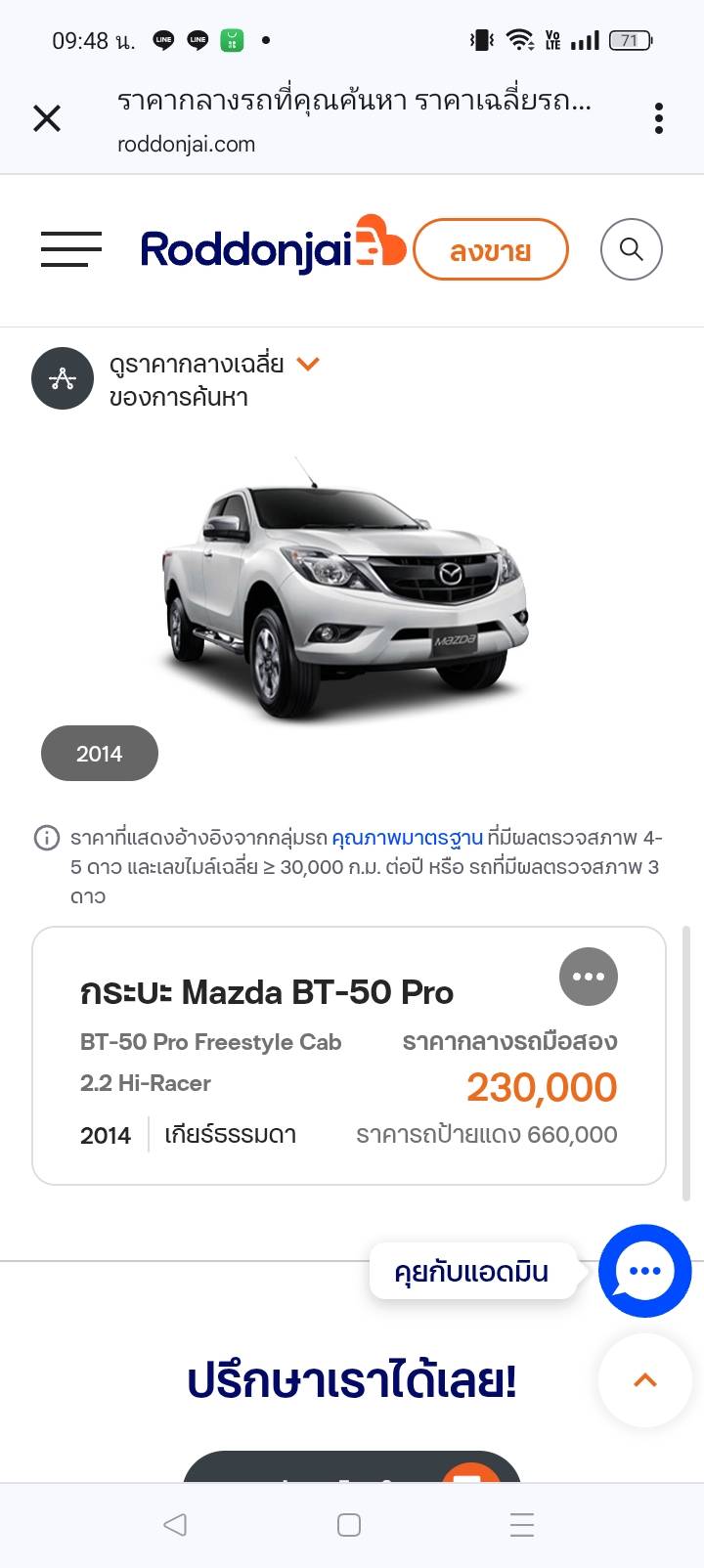Open three-dots options on Mazda card
Viewport: 704px width, 1568px height.
tap(589, 977)
